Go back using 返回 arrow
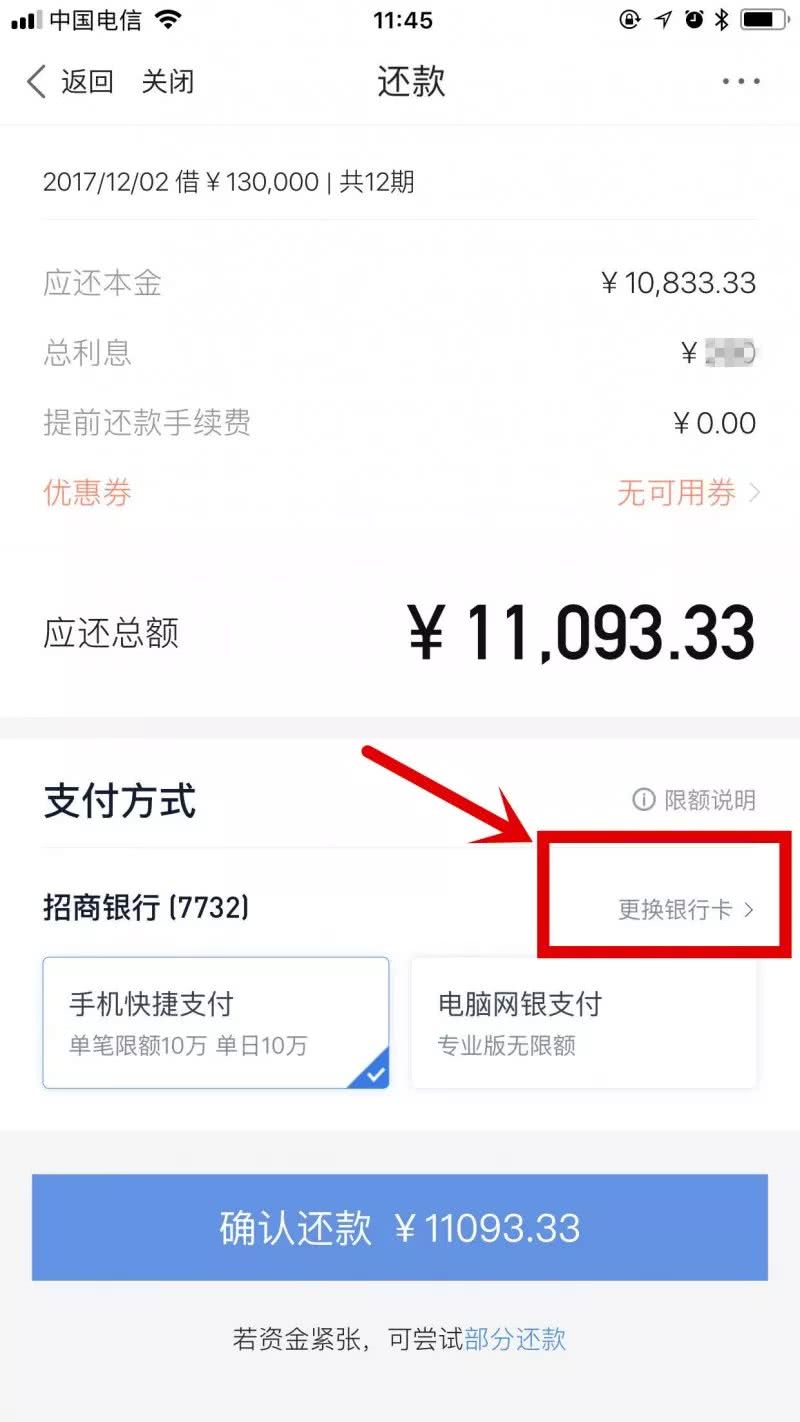800x1422 pixels. click(70, 82)
